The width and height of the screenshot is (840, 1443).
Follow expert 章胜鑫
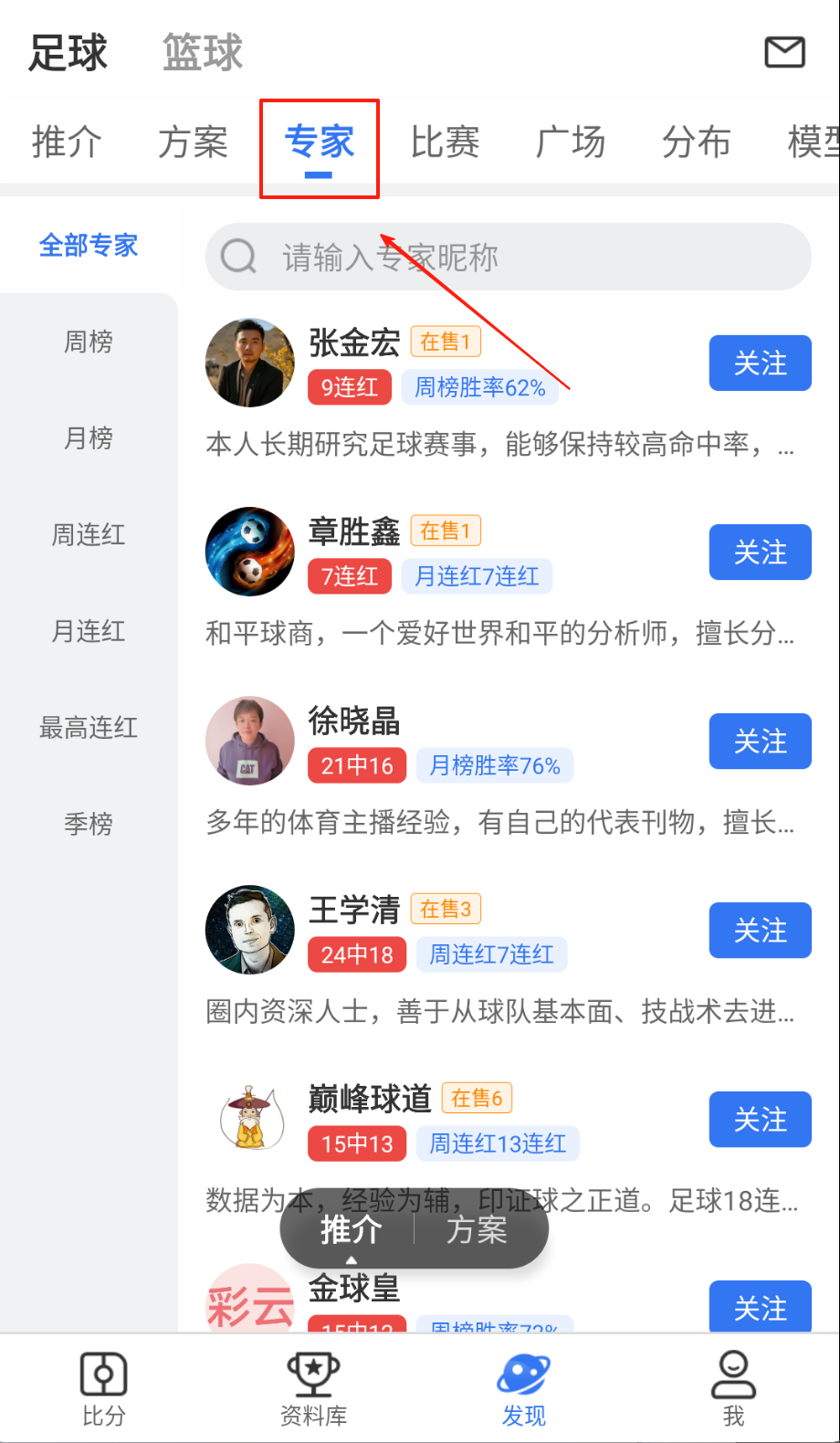tap(760, 553)
